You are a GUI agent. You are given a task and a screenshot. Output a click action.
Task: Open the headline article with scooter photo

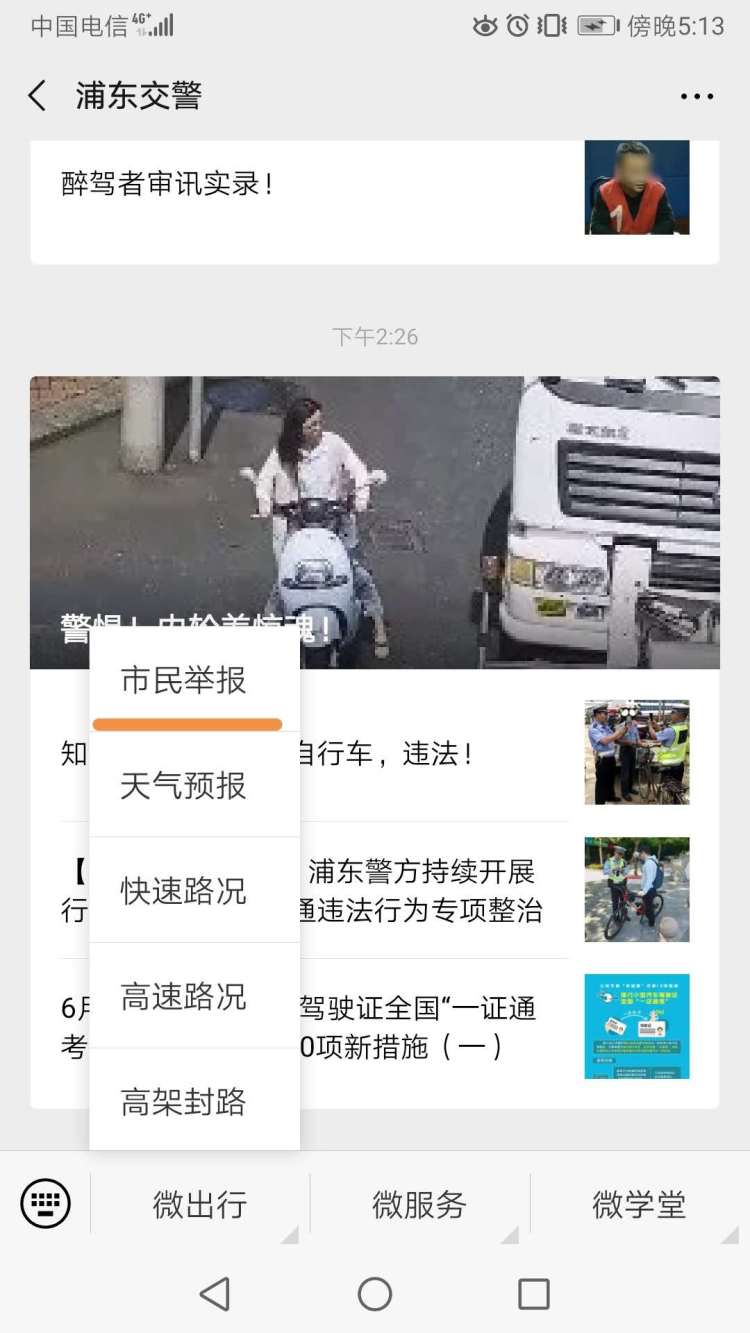375,522
